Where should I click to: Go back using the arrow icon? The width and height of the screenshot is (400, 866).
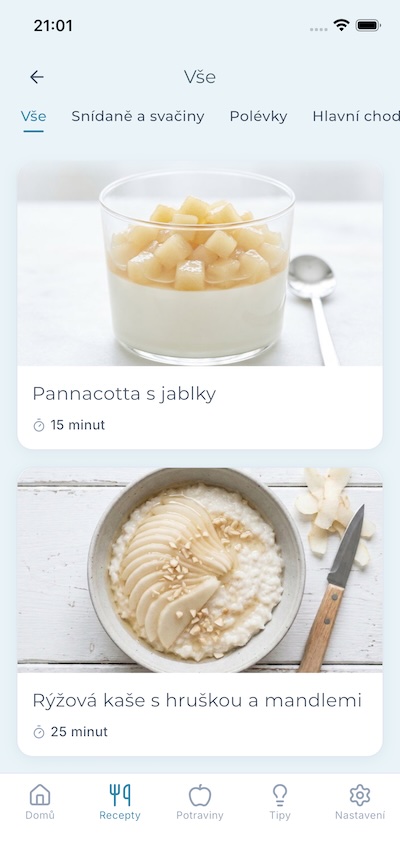tap(37, 77)
